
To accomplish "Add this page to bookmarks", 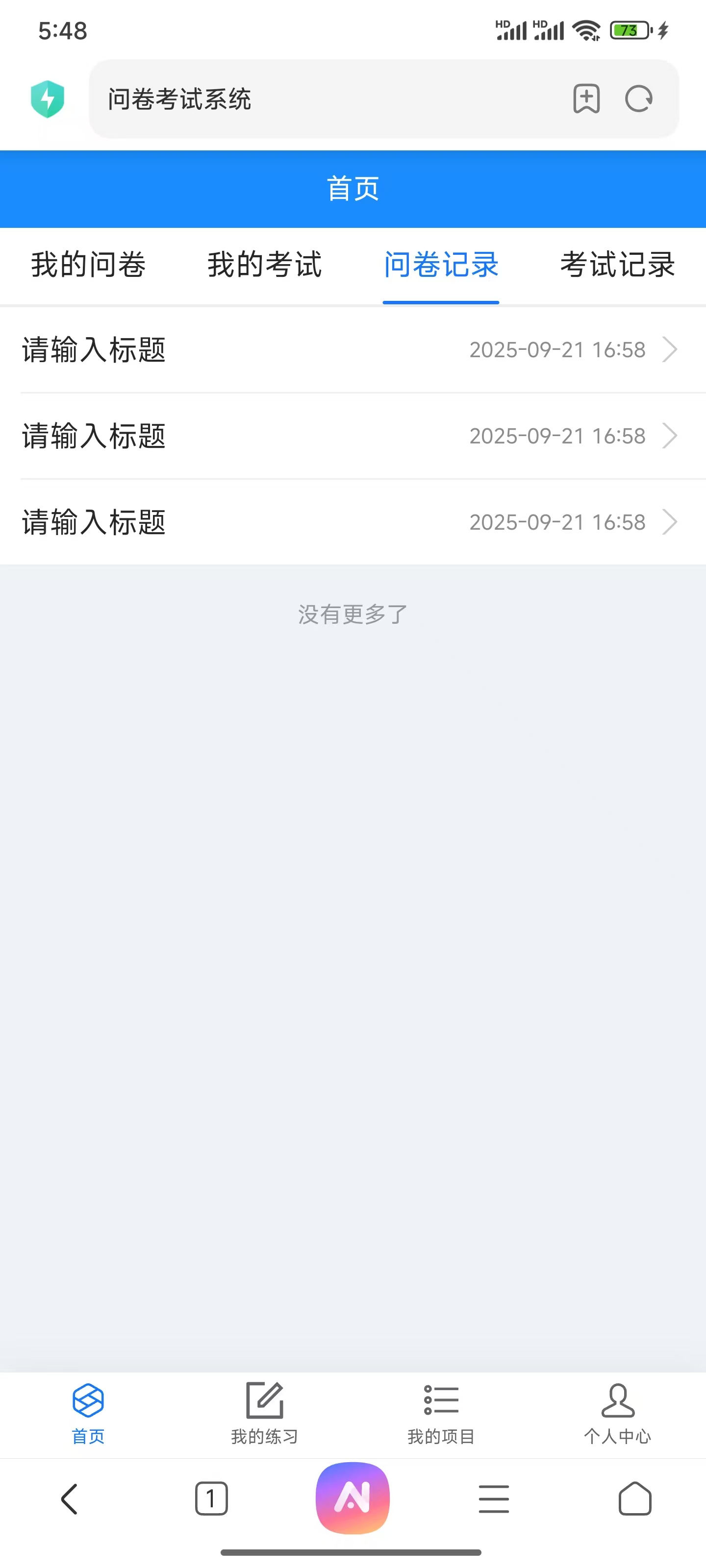I will (x=586, y=99).
